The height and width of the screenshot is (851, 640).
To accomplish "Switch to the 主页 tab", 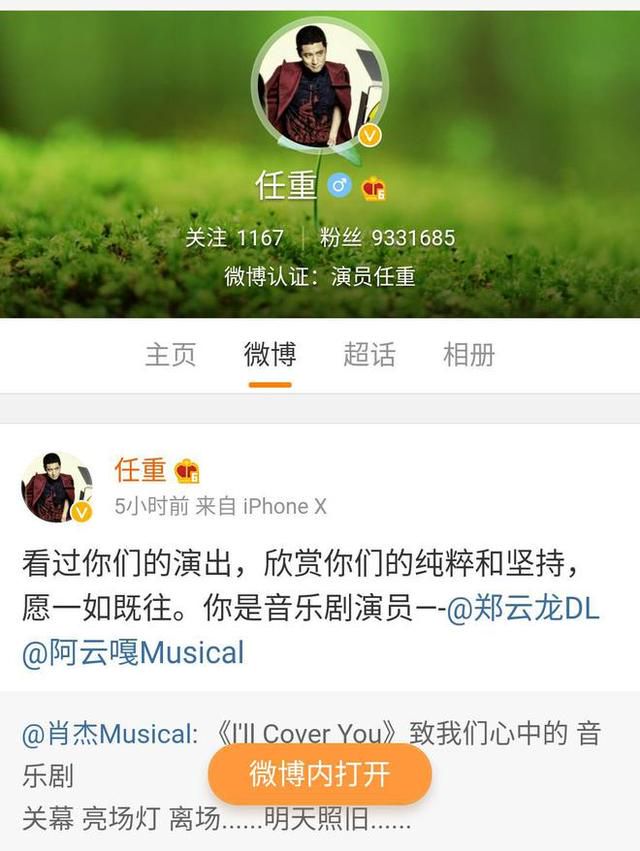I will click(170, 354).
